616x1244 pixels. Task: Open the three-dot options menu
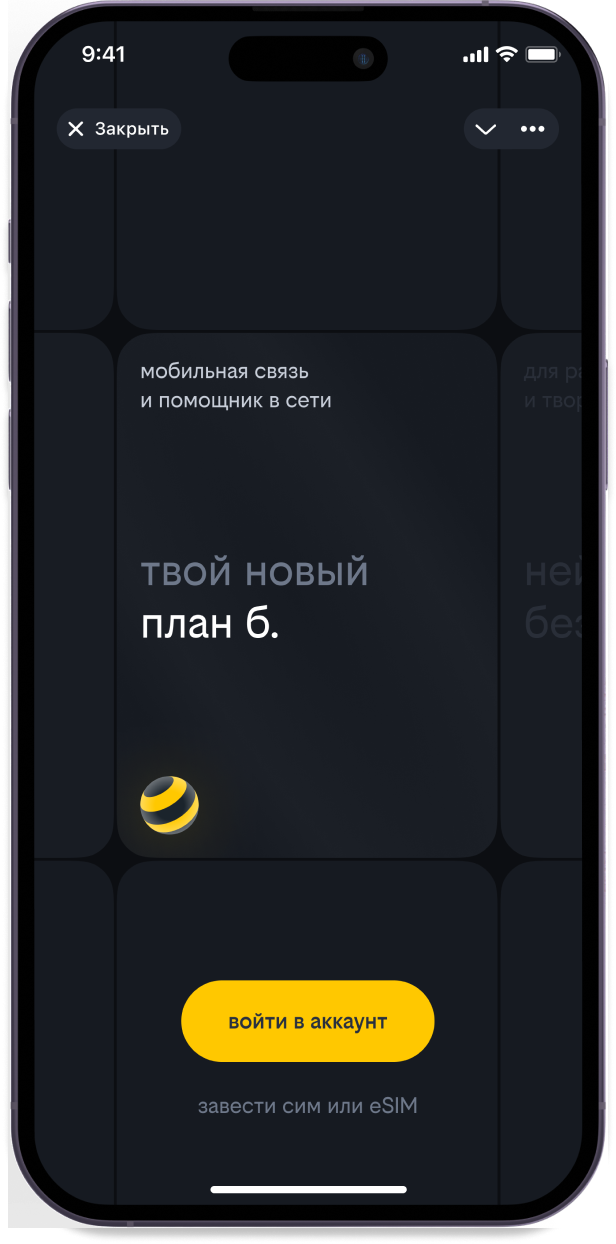pyautogui.click(x=533, y=129)
